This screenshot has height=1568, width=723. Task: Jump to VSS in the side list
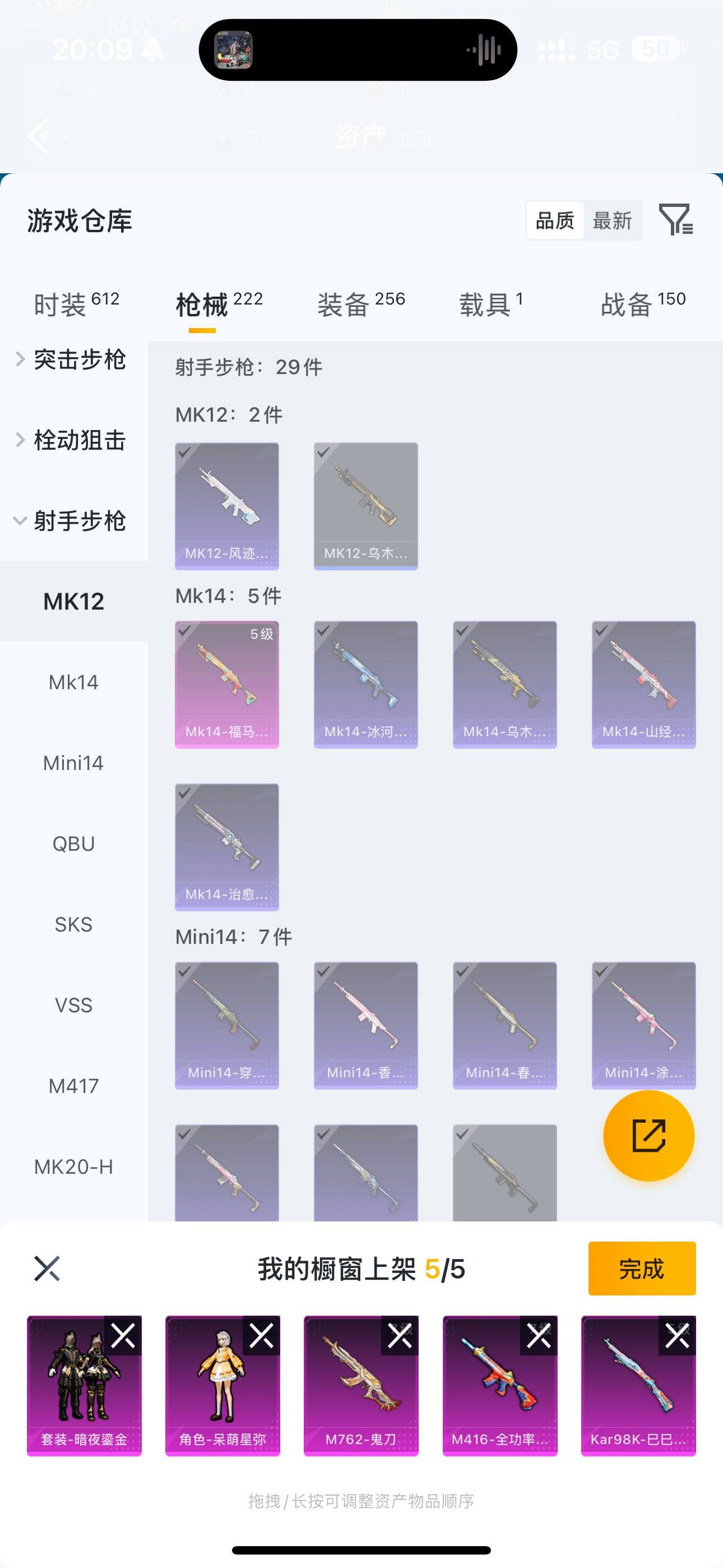tap(73, 1005)
